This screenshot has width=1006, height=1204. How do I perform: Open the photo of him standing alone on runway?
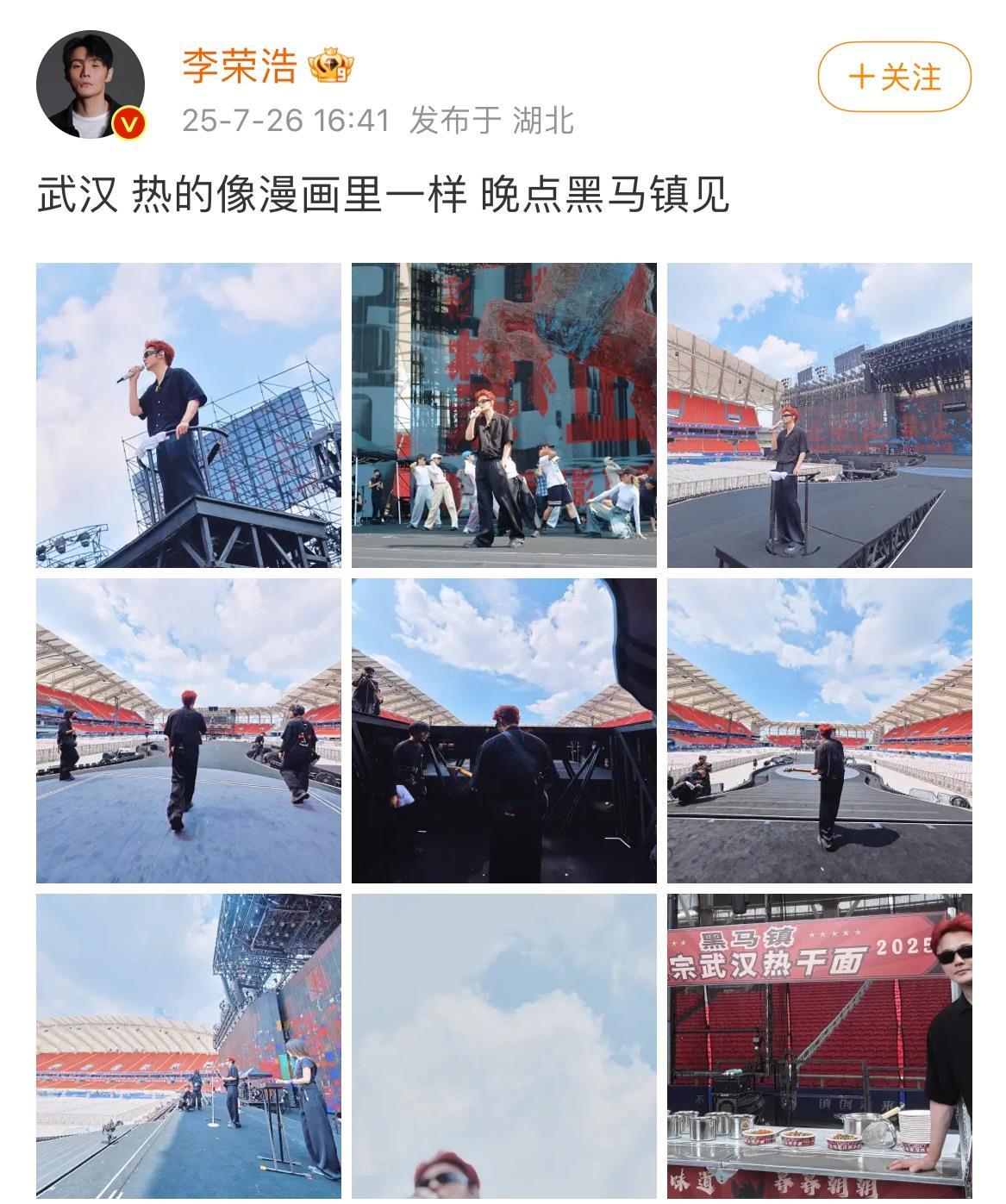click(819, 731)
